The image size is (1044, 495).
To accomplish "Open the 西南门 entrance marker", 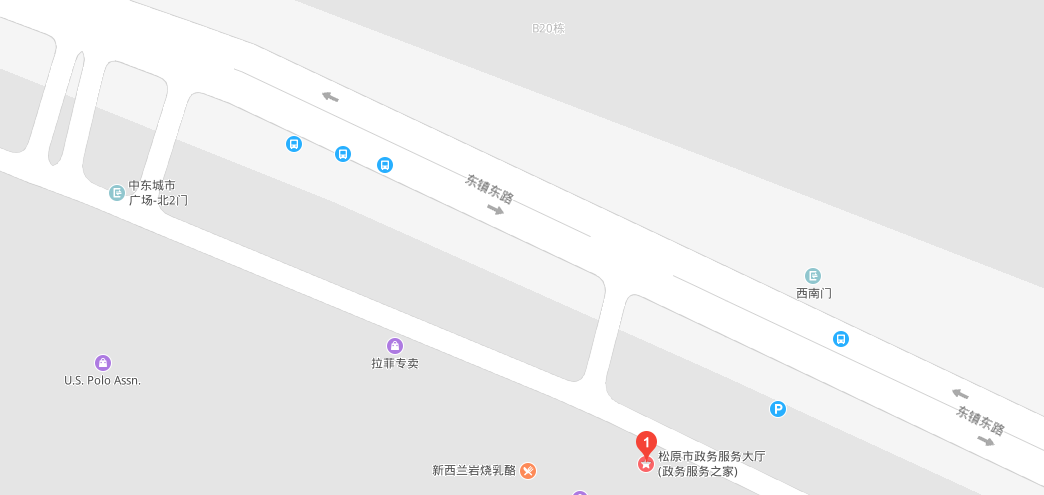I will coord(813,276).
